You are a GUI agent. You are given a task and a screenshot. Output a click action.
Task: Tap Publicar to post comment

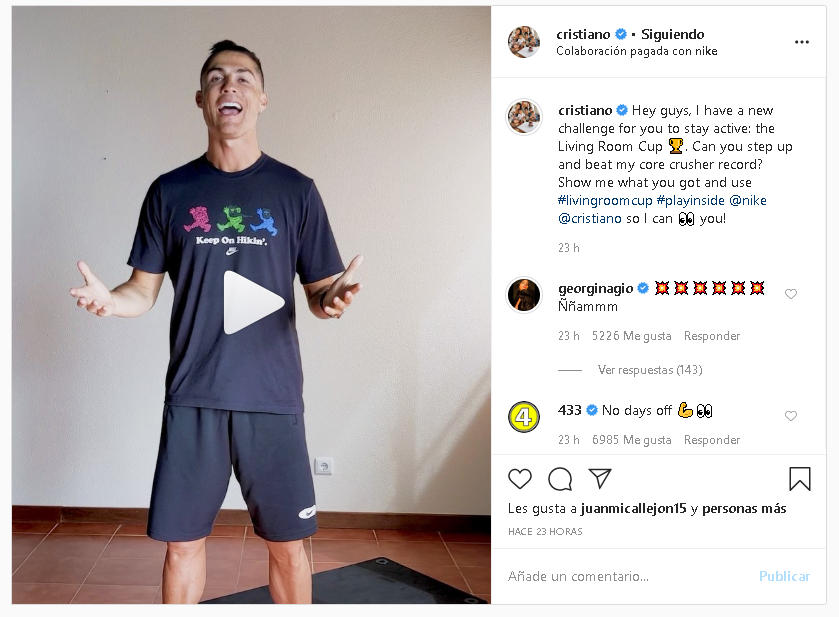[784, 576]
